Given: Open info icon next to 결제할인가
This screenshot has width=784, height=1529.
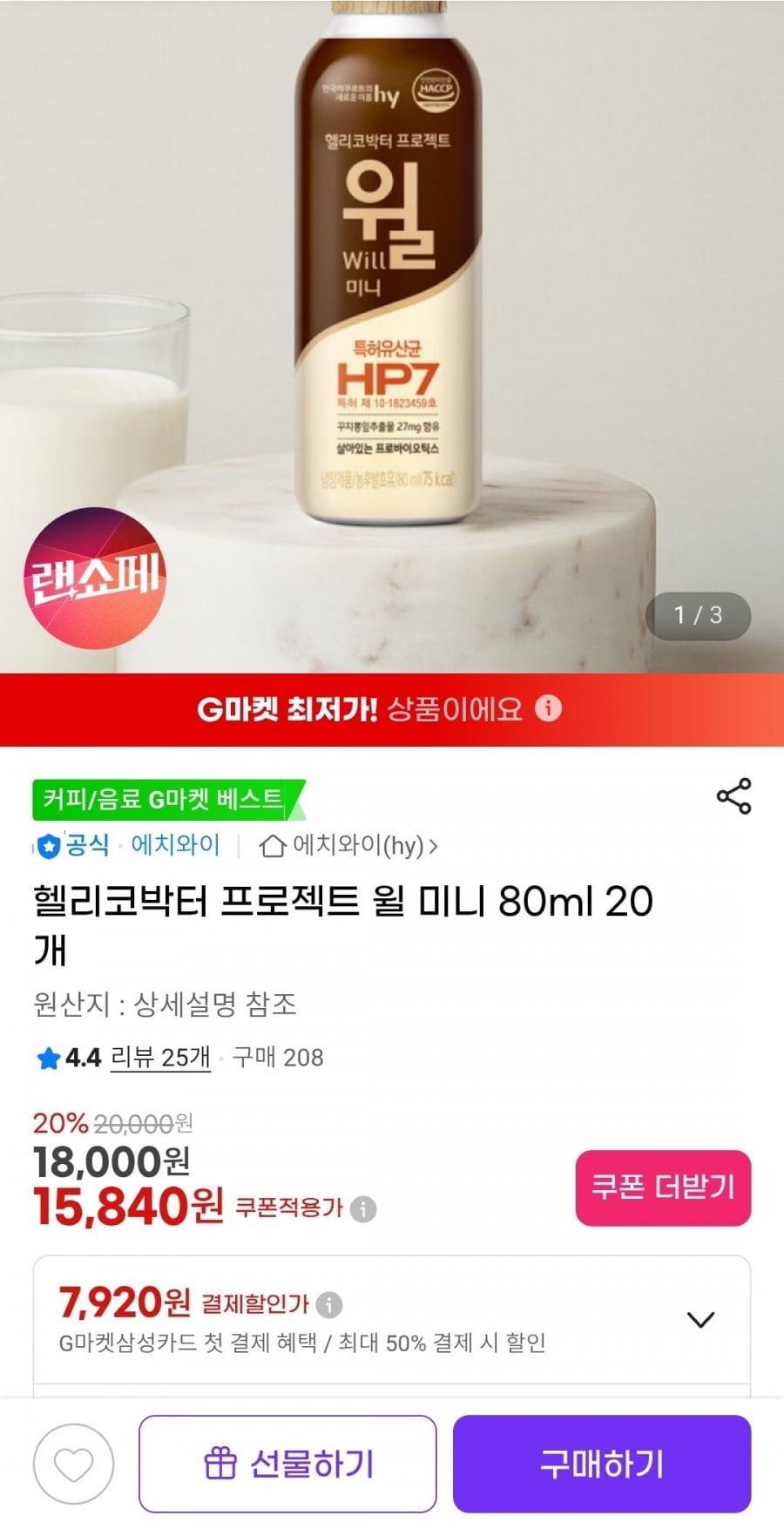Looking at the screenshot, I should tap(328, 1304).
